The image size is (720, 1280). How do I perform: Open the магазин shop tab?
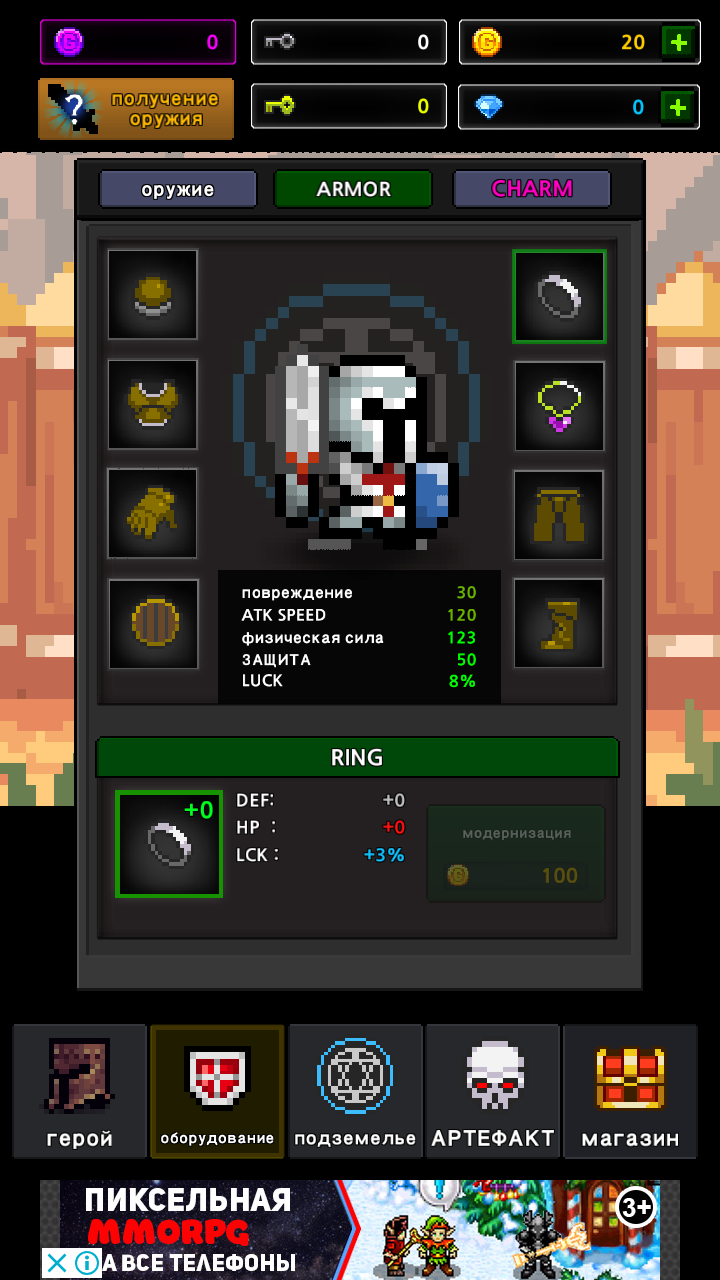tap(630, 1091)
